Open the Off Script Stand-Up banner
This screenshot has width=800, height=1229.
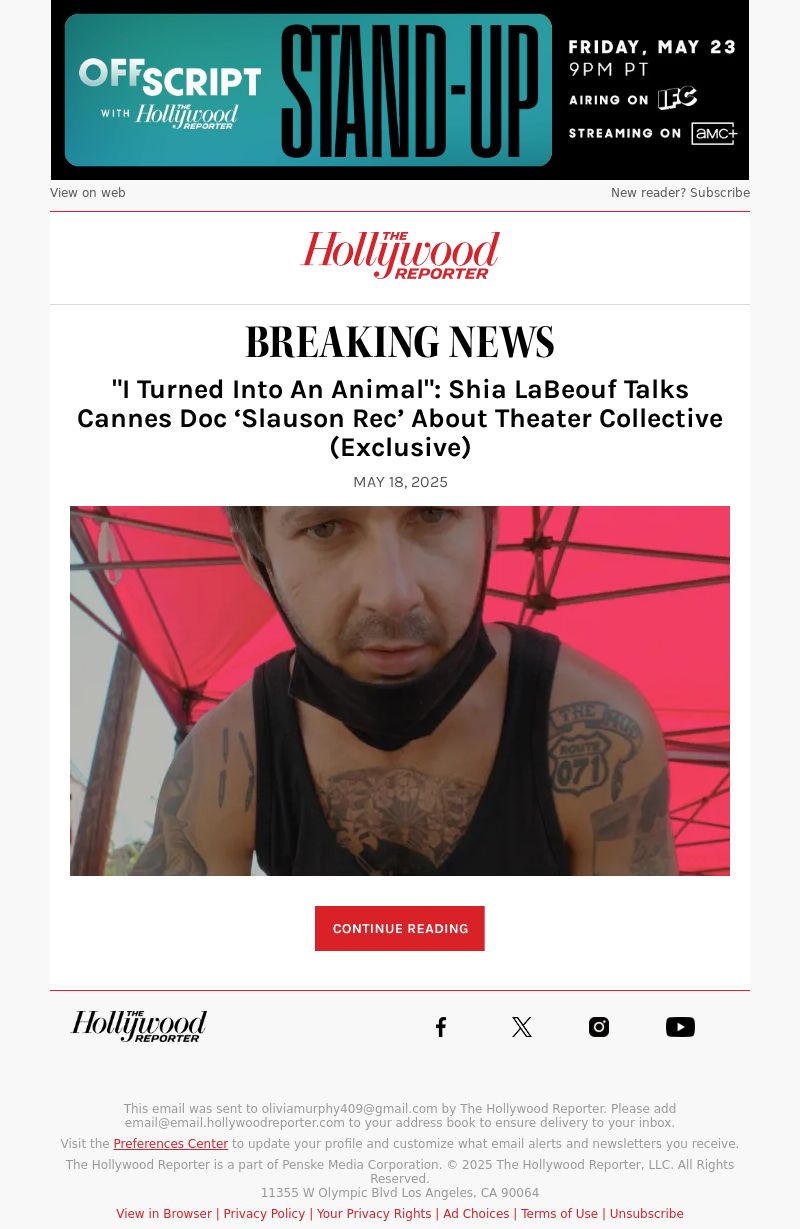point(400,90)
